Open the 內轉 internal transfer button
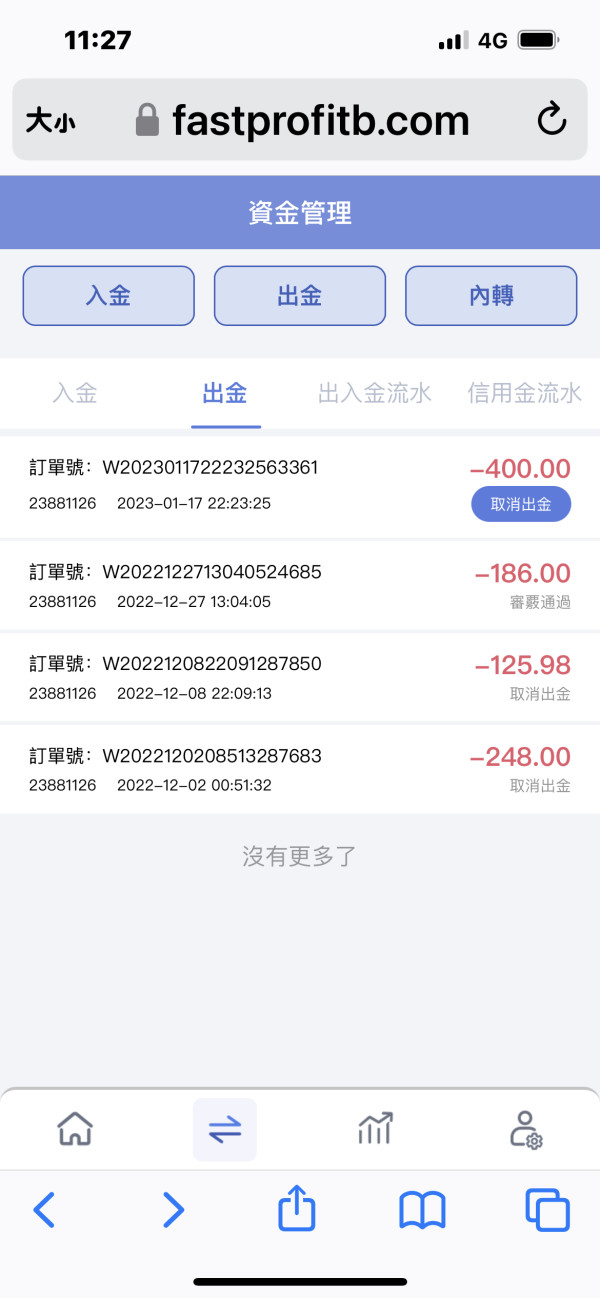The image size is (600, 1298). [491, 295]
